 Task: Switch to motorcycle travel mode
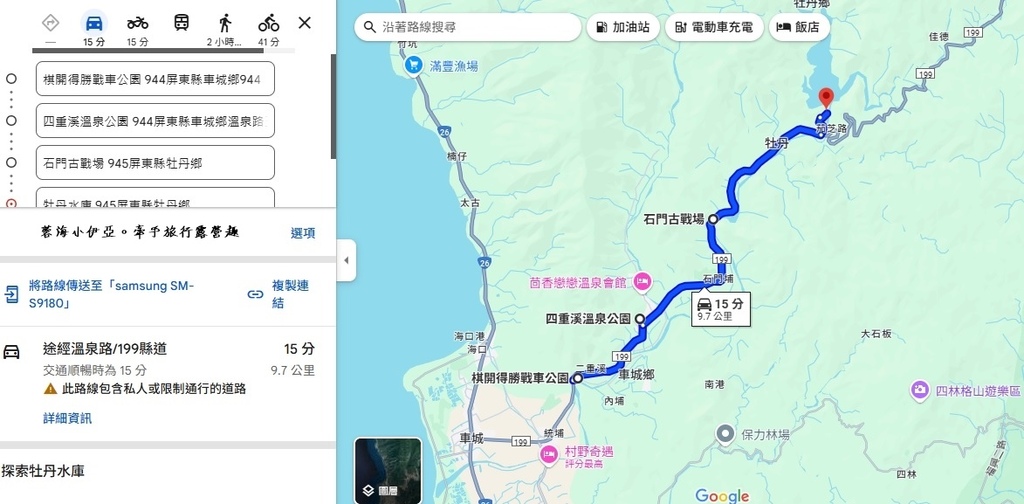tap(137, 24)
